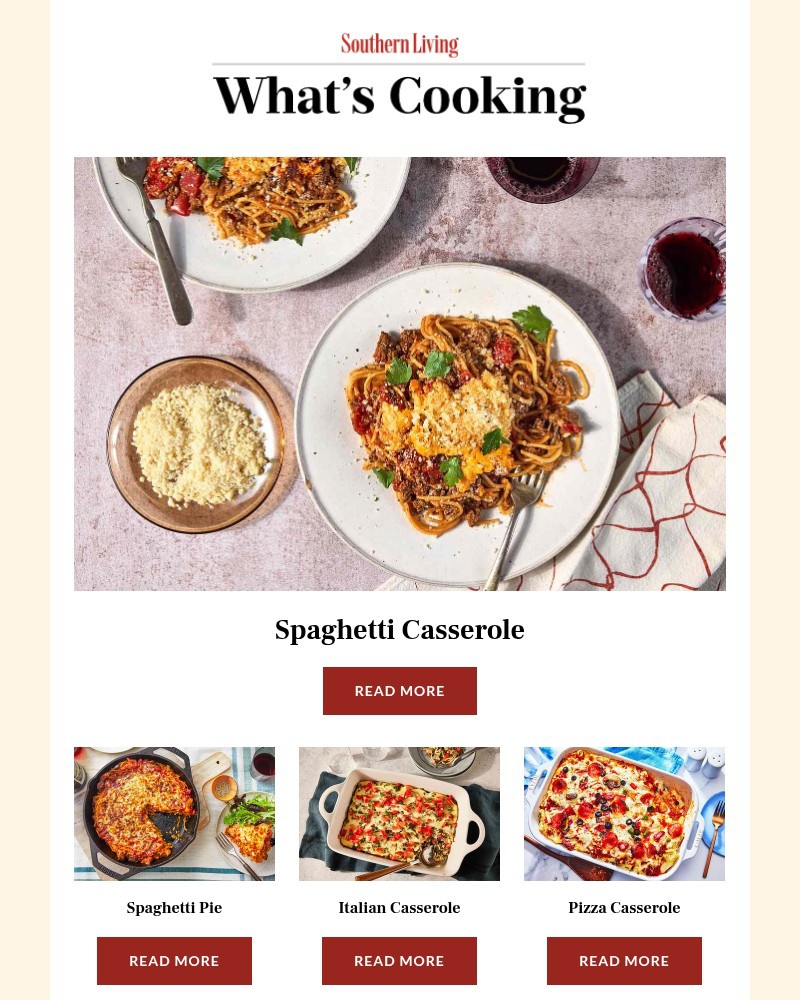Click the What's Cooking newsletter header
Screen dimensions: 800x1000
pyautogui.click(x=400, y=95)
